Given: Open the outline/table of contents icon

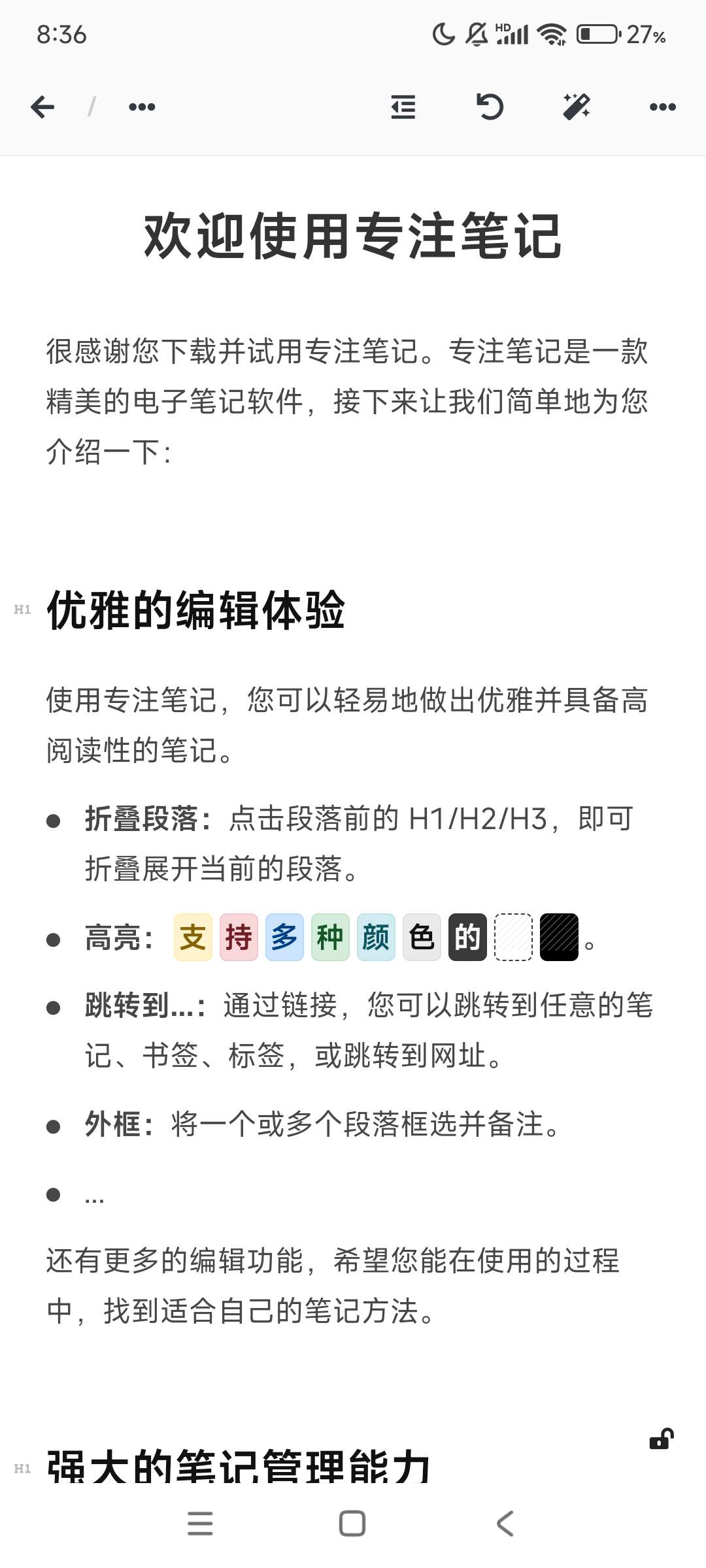Looking at the screenshot, I should click(403, 107).
